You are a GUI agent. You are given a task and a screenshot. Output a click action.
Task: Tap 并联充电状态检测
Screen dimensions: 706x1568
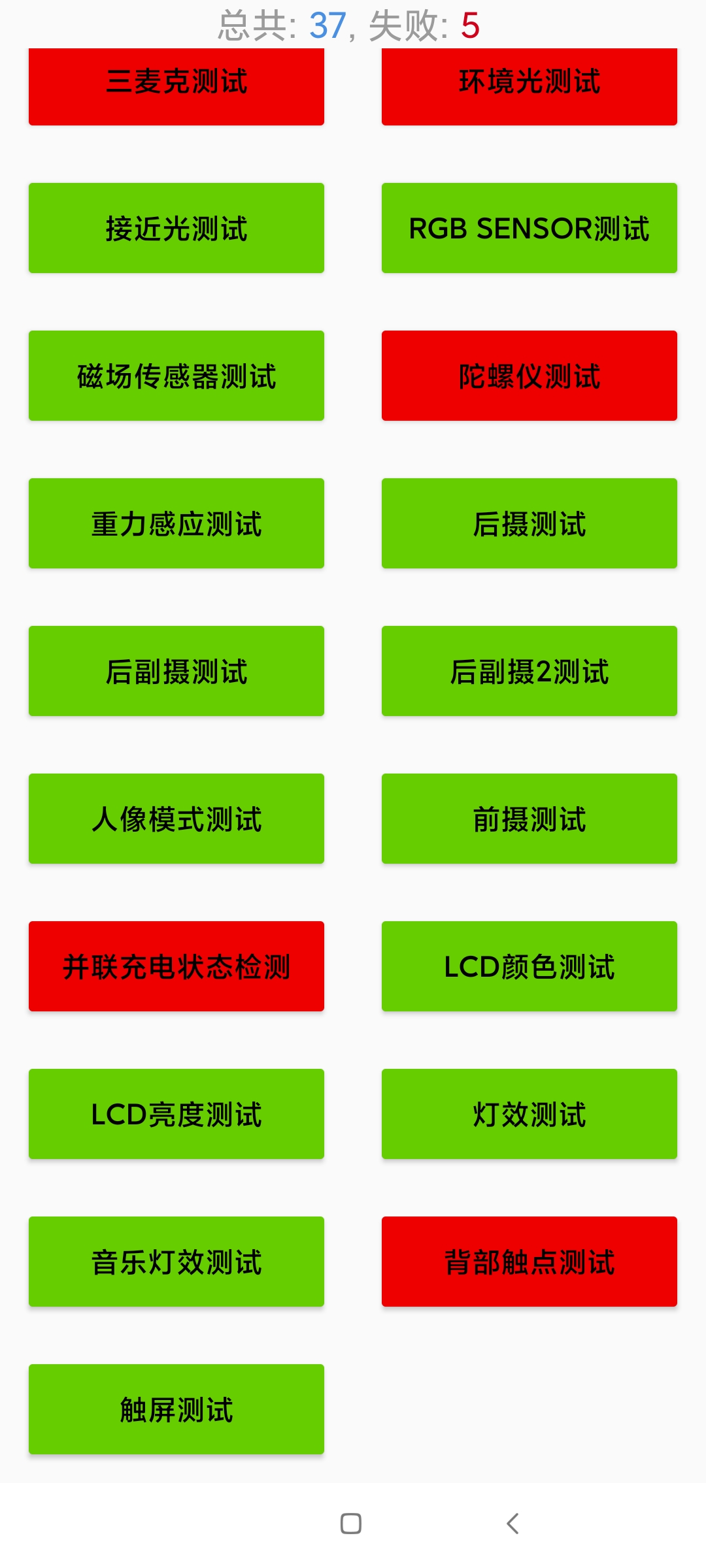[x=176, y=966]
